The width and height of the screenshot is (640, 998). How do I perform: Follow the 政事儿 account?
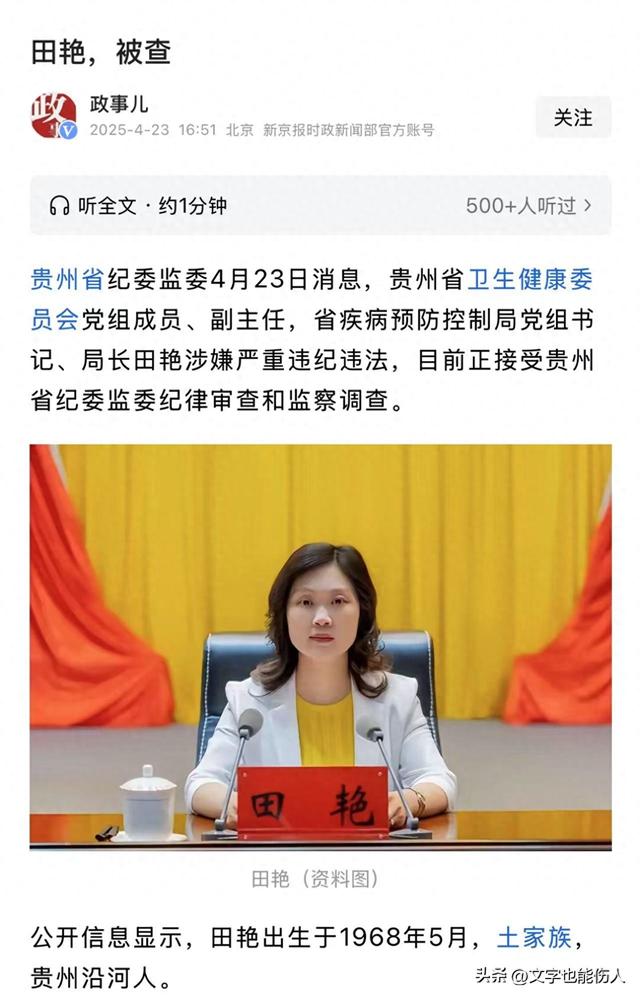pyautogui.click(x=573, y=117)
